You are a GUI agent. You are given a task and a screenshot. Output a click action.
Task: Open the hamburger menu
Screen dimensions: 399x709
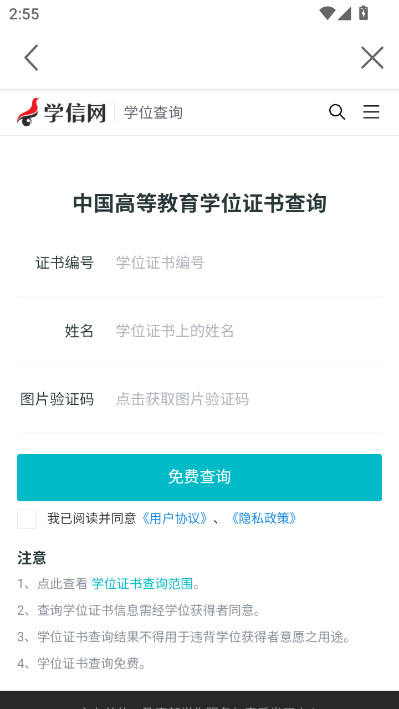[x=371, y=112]
